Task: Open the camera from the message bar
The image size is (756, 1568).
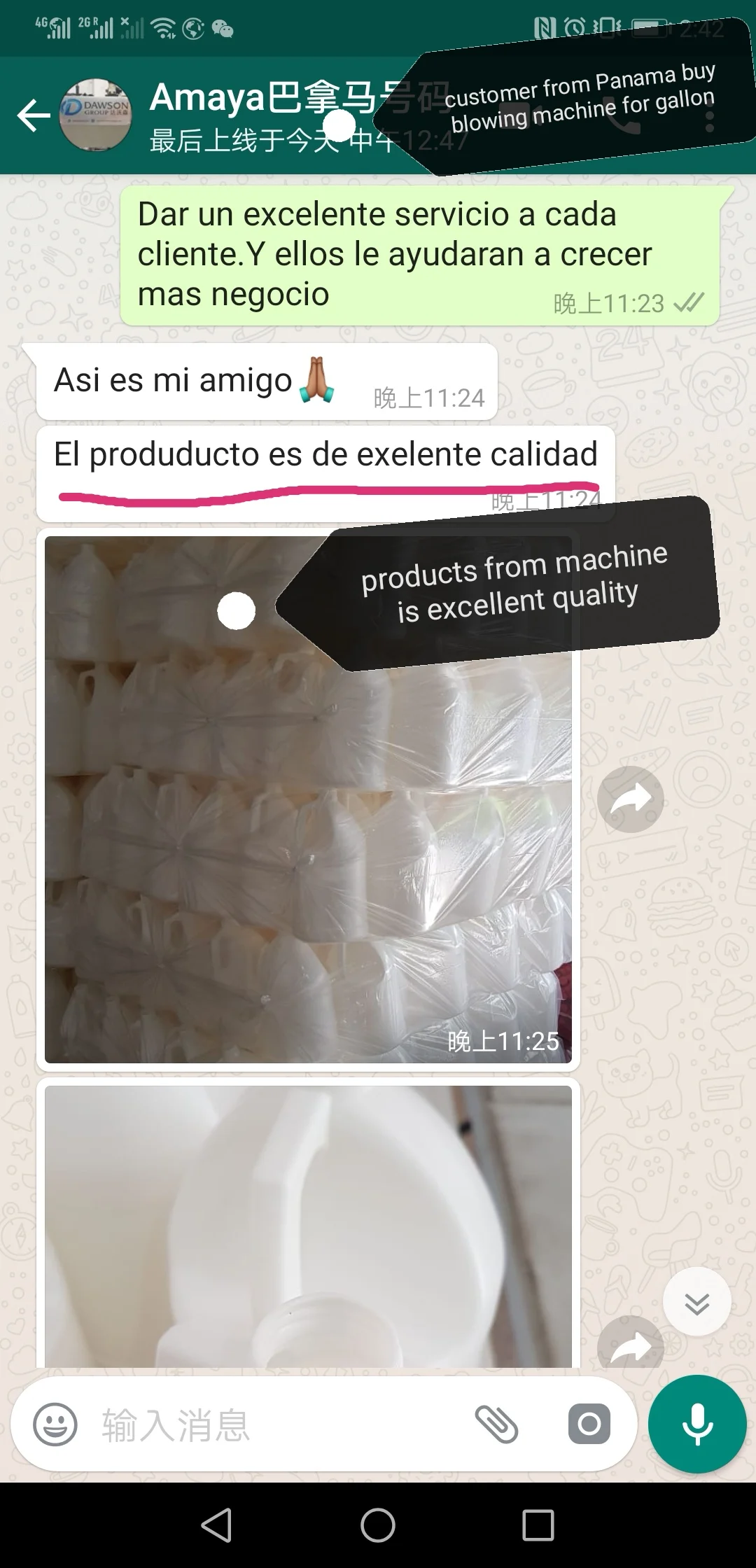Action: tap(589, 1424)
